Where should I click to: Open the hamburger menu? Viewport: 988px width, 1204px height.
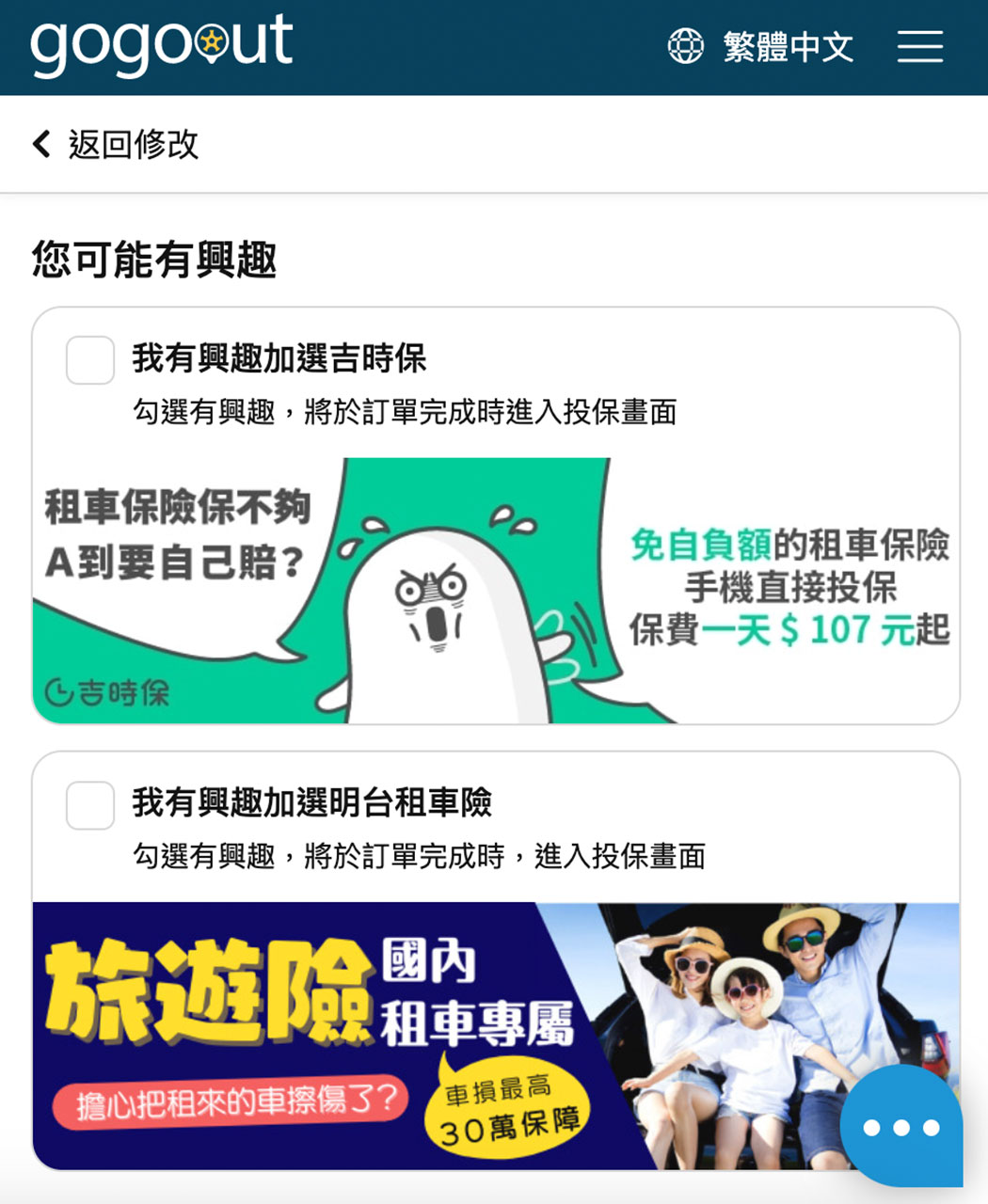(x=919, y=46)
